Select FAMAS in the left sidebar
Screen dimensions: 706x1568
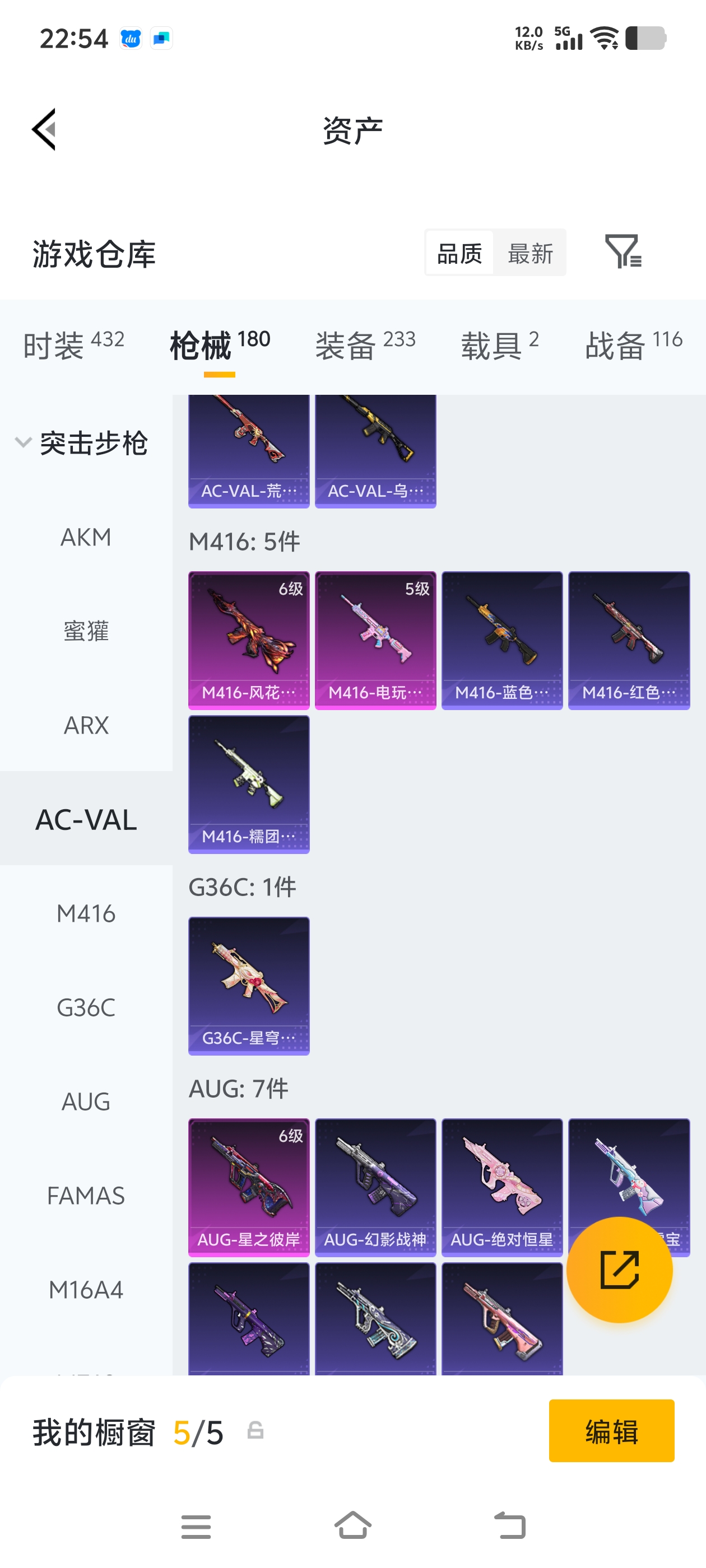[86, 1196]
